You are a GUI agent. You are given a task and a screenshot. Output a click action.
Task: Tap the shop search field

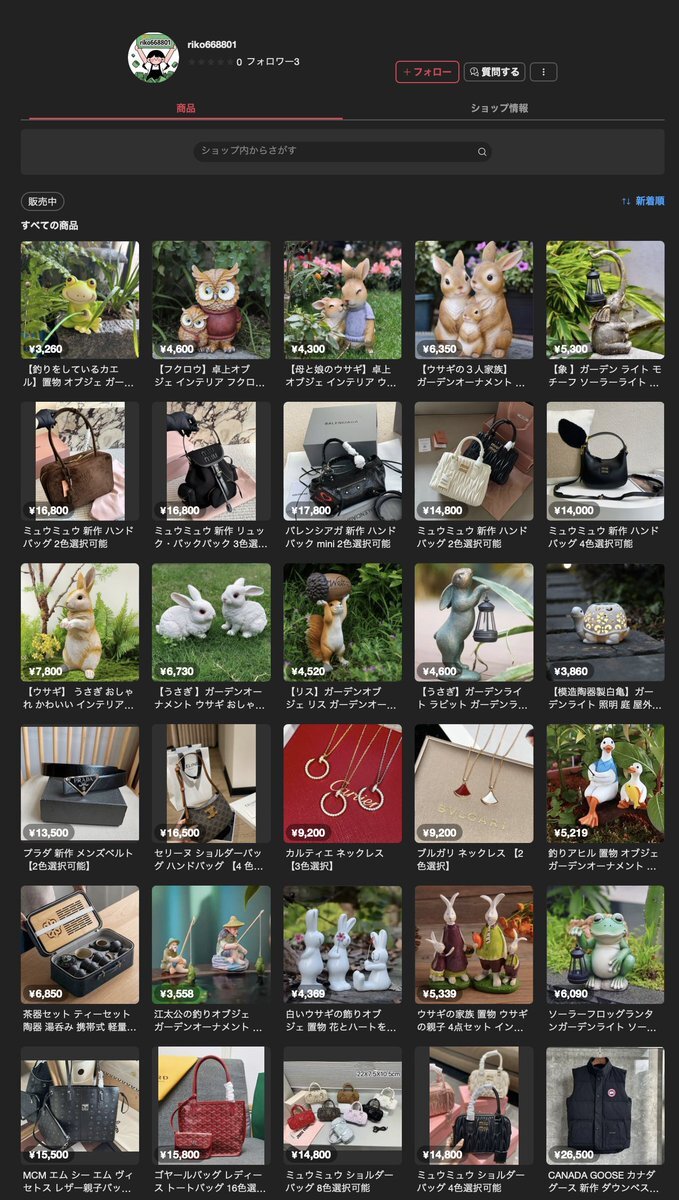[342, 151]
